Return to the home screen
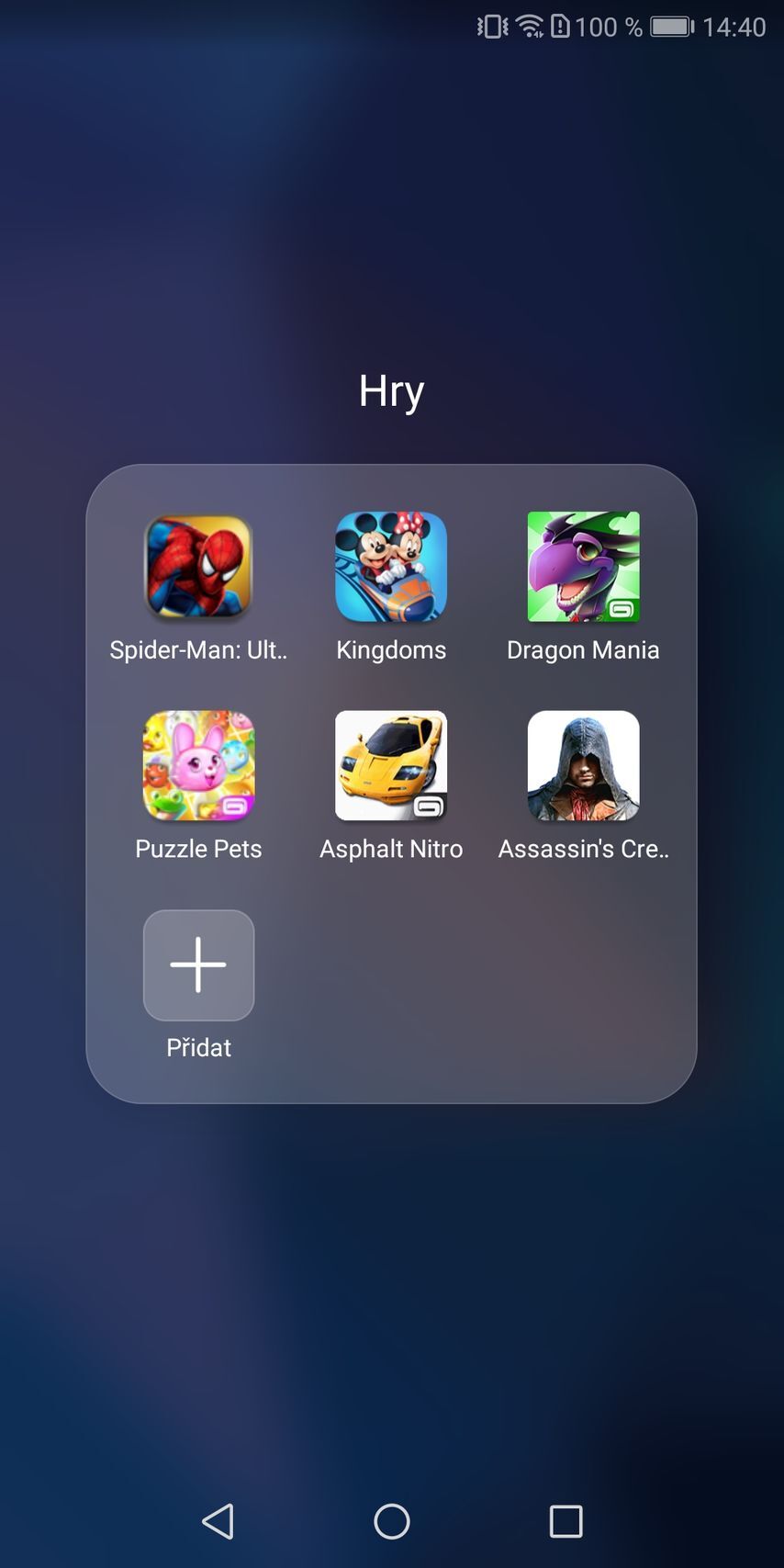This screenshot has width=784, height=1568. (392, 1521)
